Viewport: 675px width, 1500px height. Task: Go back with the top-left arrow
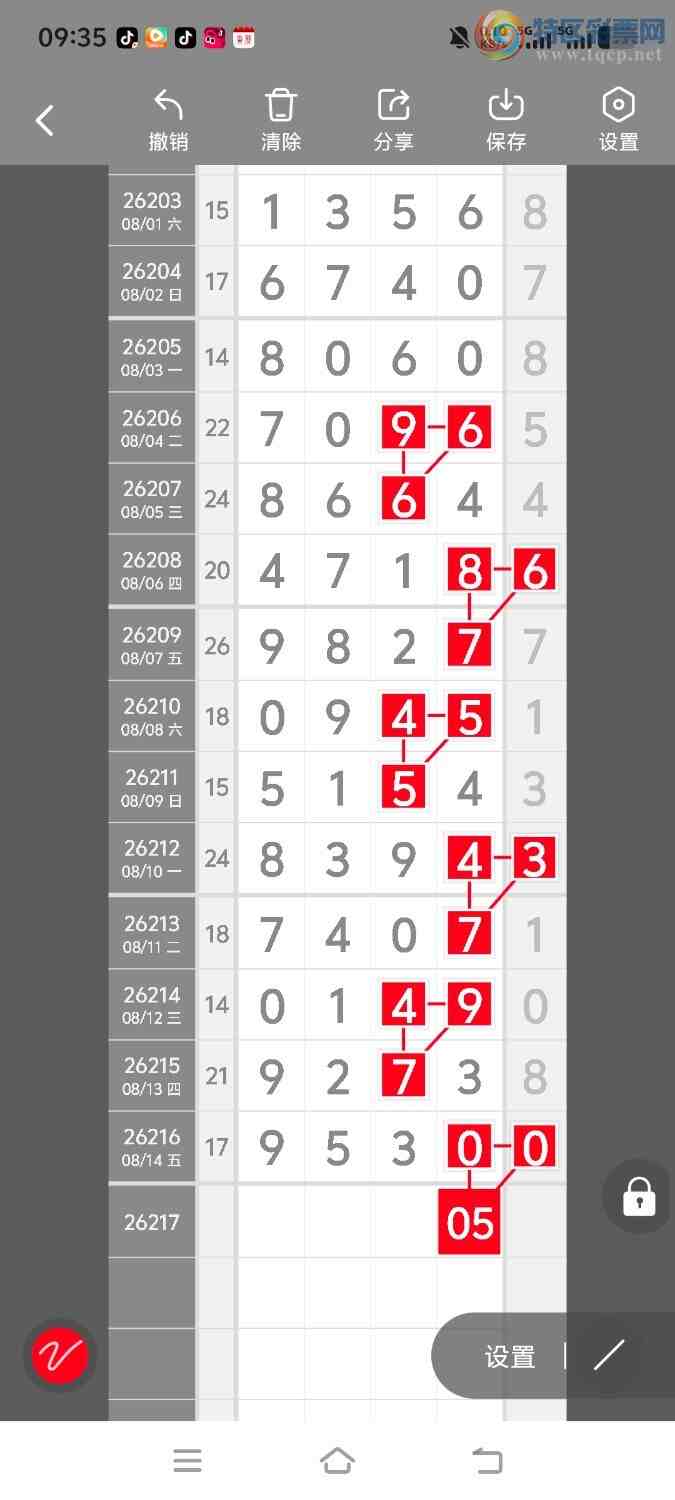(45, 121)
